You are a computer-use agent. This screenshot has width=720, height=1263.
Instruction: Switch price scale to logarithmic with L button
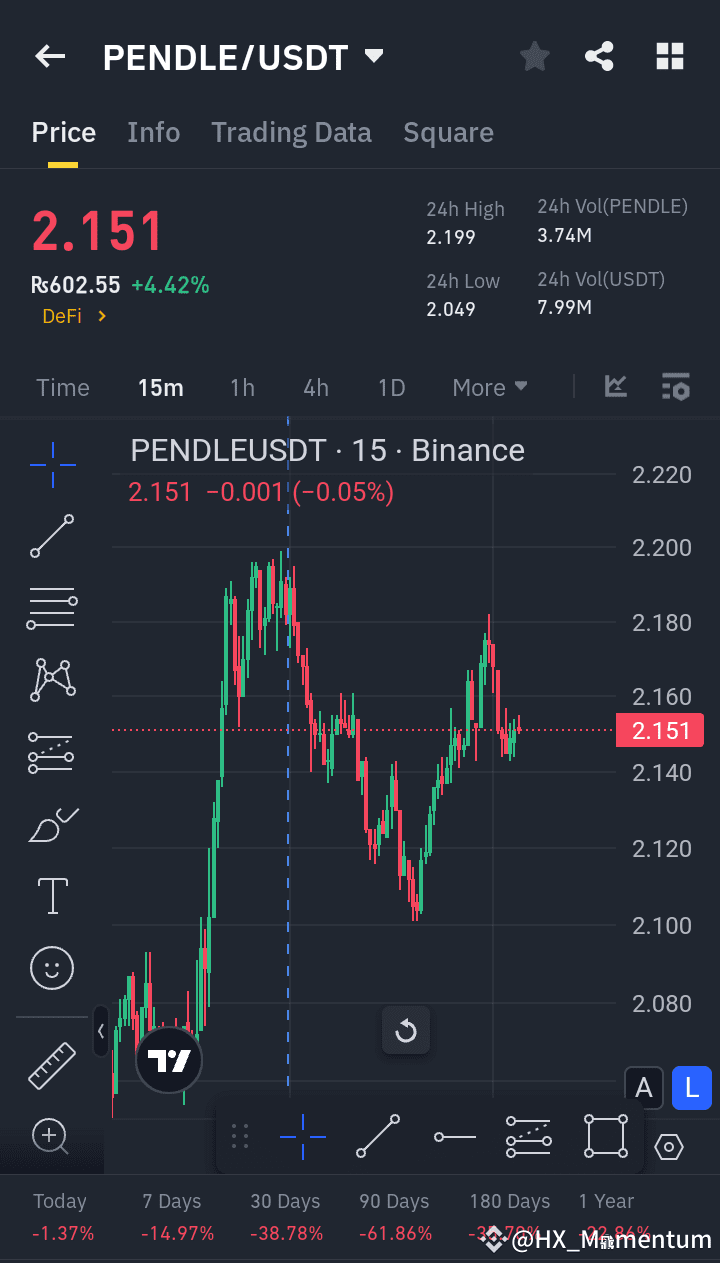[x=692, y=1088]
